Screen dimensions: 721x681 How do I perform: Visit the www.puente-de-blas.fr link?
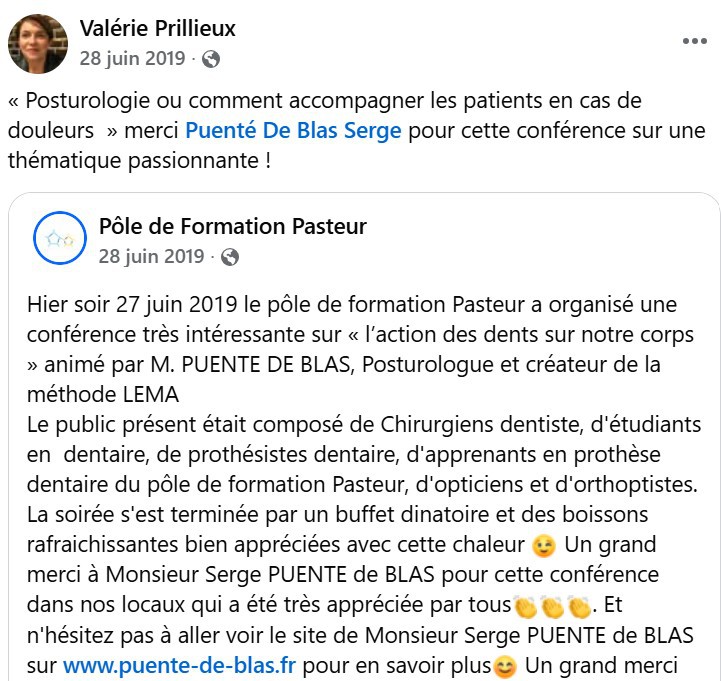(x=180, y=665)
